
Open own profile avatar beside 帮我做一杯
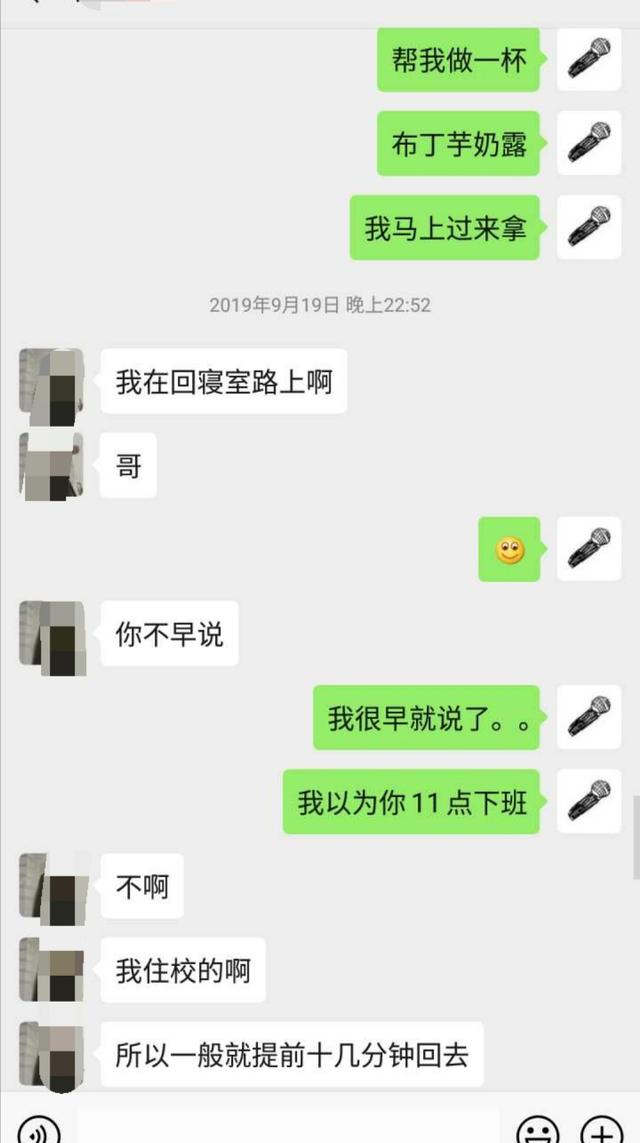pos(589,60)
